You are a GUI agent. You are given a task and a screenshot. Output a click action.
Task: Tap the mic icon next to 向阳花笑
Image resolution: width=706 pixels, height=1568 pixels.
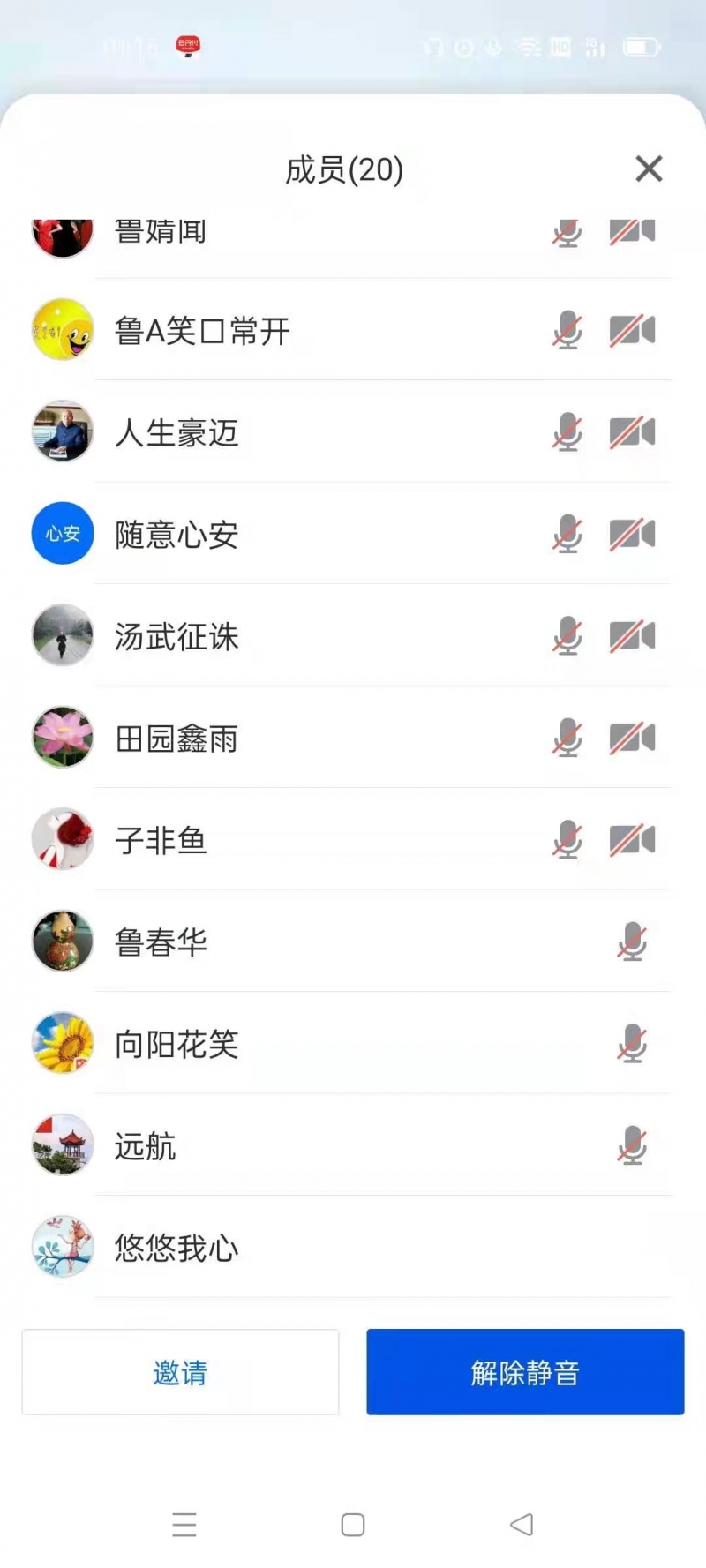point(632,1044)
